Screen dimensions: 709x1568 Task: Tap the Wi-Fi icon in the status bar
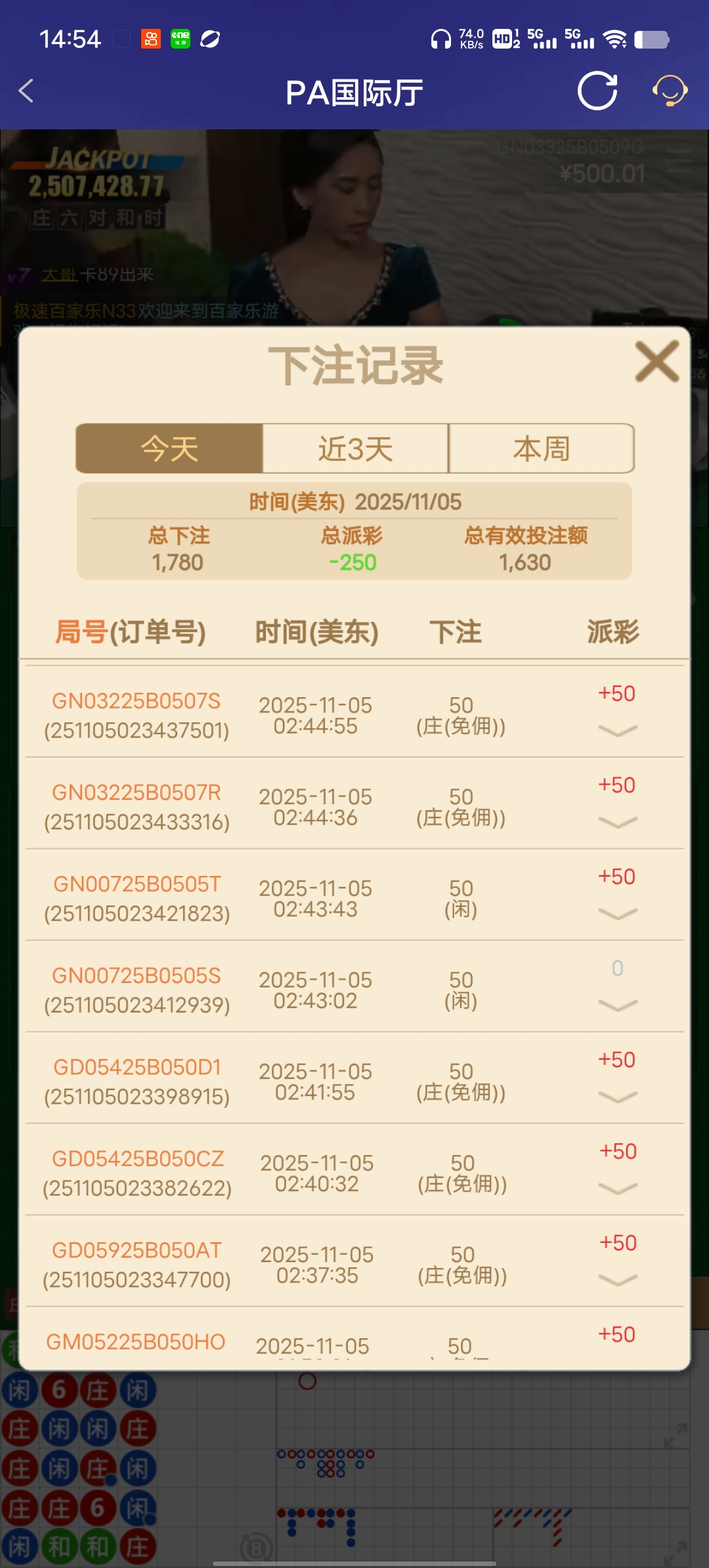point(615,39)
